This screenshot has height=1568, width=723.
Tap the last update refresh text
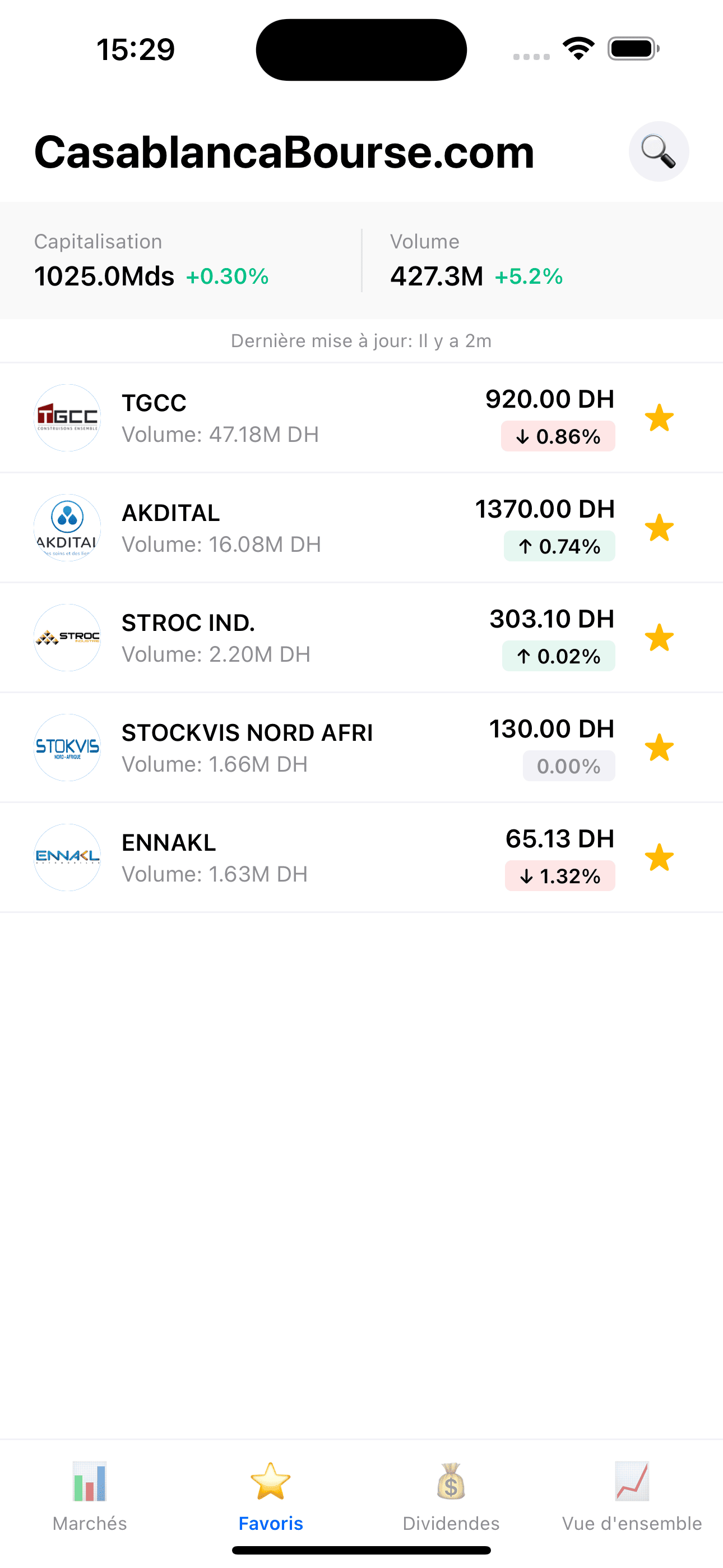click(361, 341)
